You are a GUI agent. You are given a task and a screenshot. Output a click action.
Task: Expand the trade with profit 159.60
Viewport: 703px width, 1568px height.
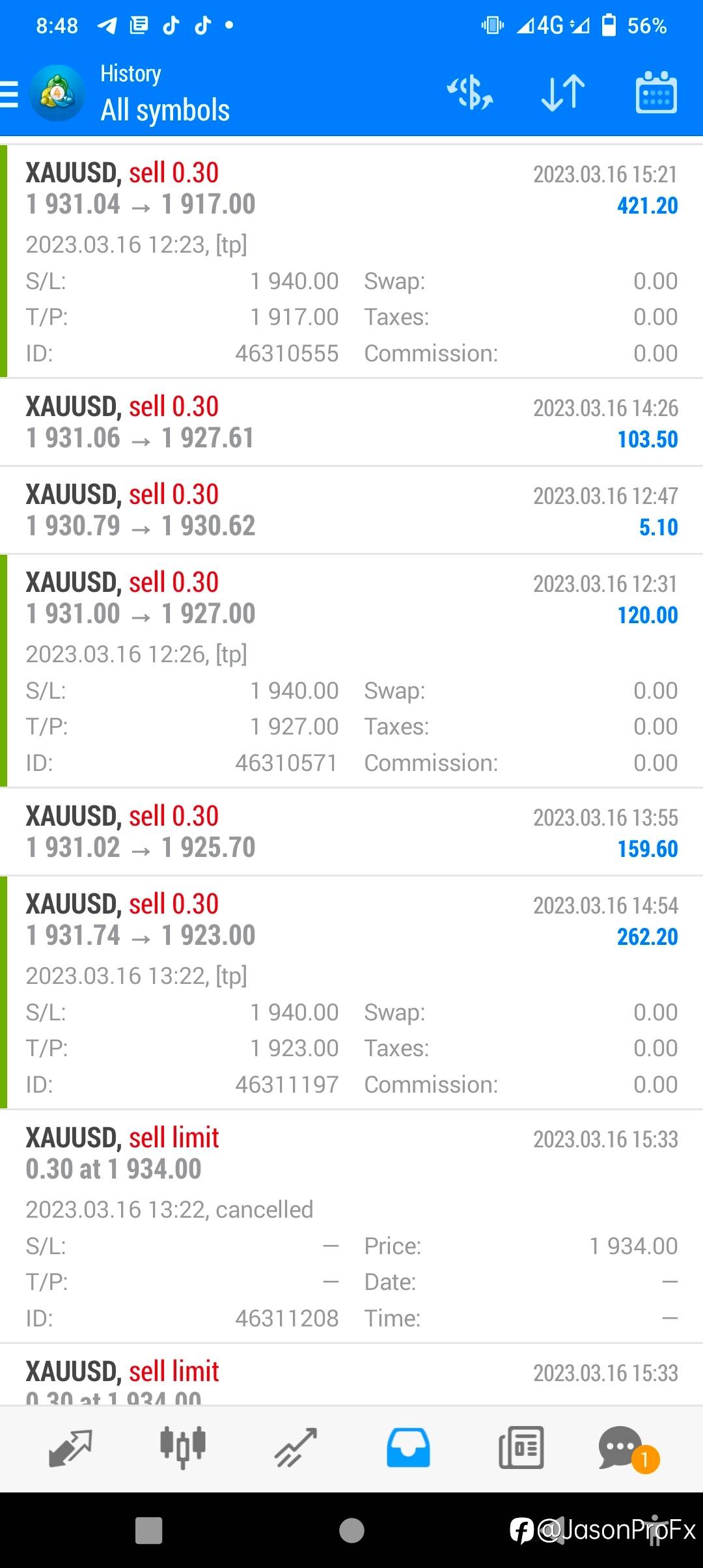point(351,832)
